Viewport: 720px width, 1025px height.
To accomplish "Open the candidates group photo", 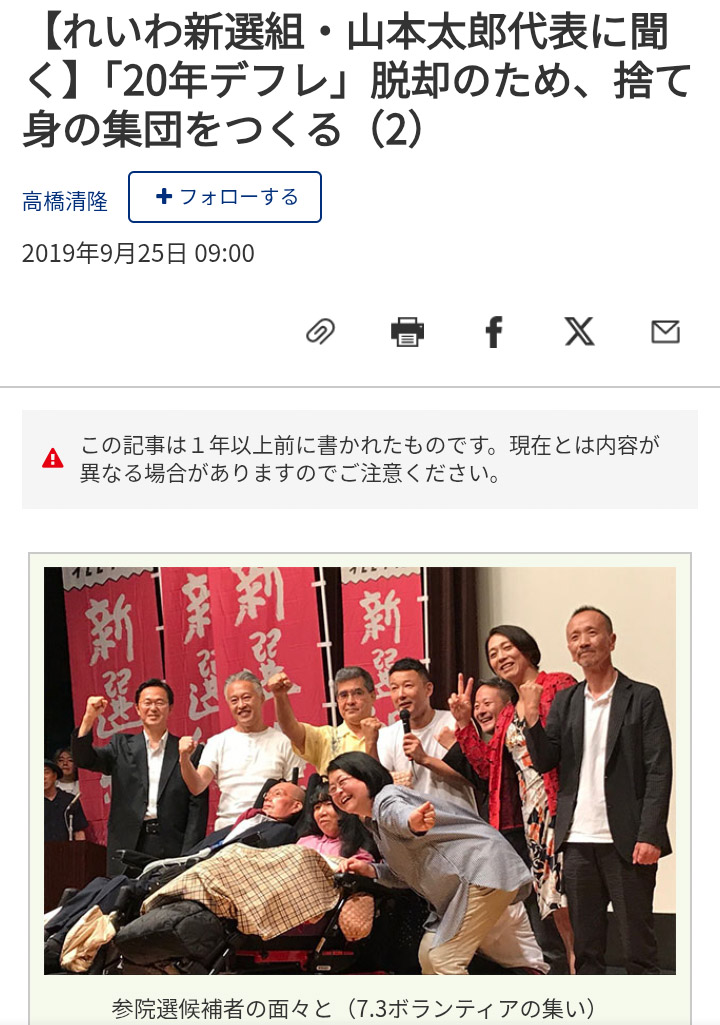I will pos(360,770).
